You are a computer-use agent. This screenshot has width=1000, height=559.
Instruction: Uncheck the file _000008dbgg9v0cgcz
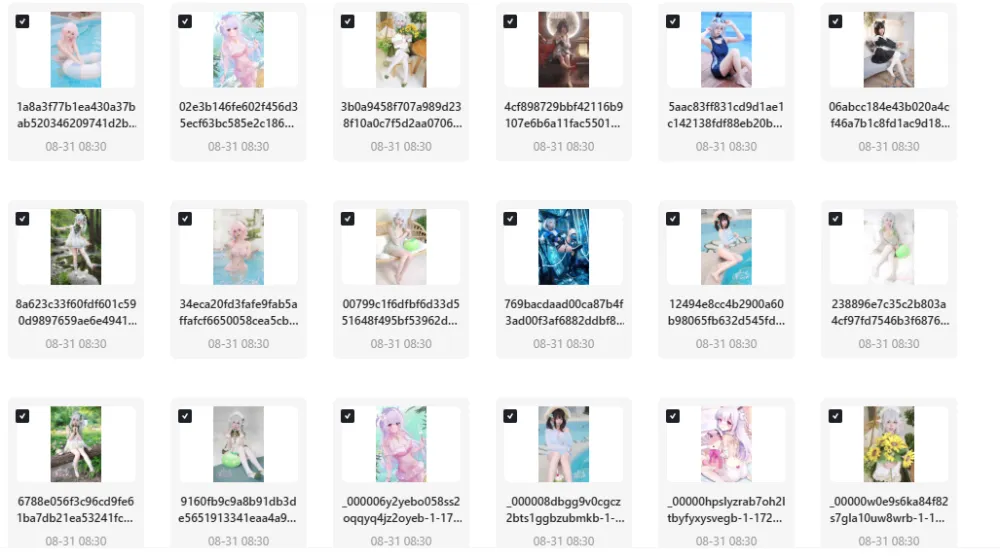click(x=510, y=415)
